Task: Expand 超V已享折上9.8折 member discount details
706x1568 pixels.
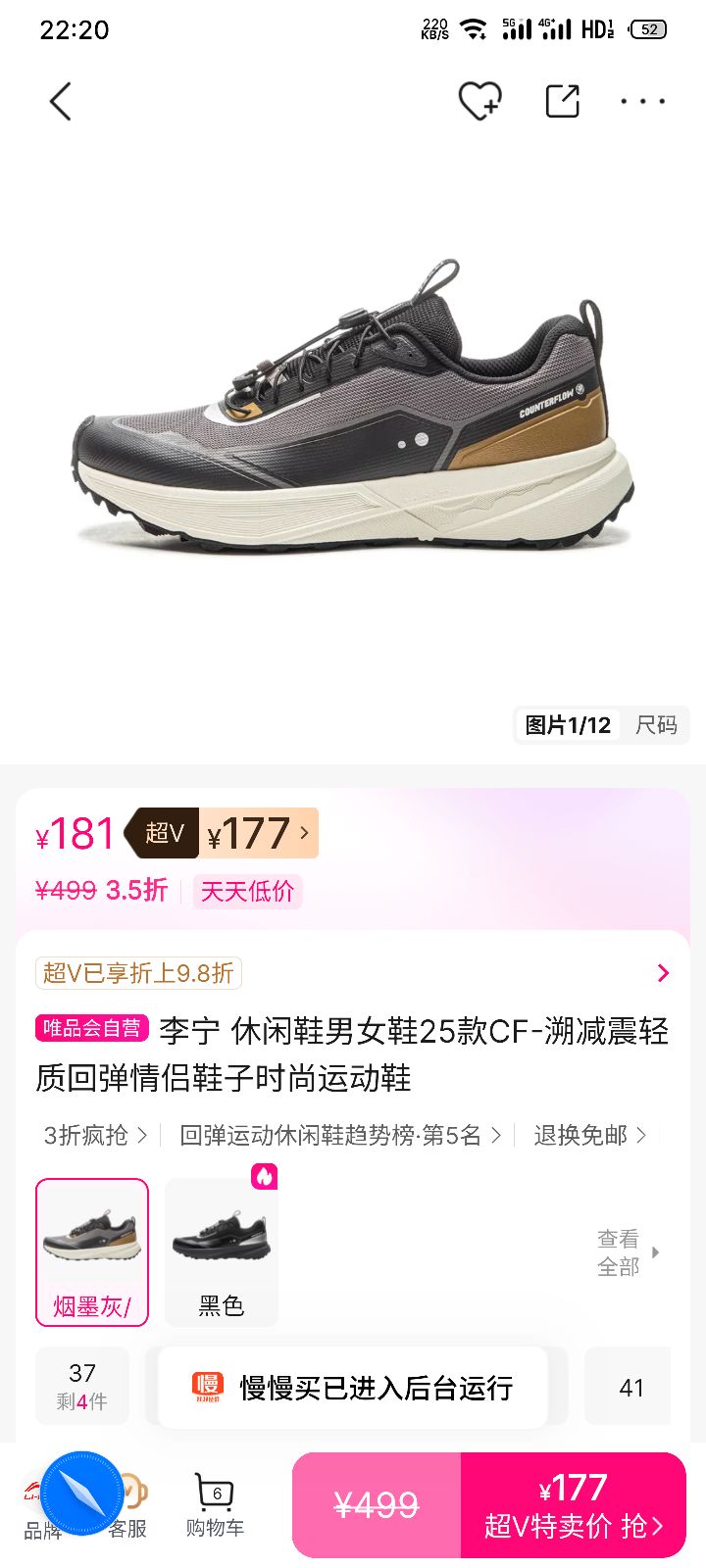Action: 353,972
